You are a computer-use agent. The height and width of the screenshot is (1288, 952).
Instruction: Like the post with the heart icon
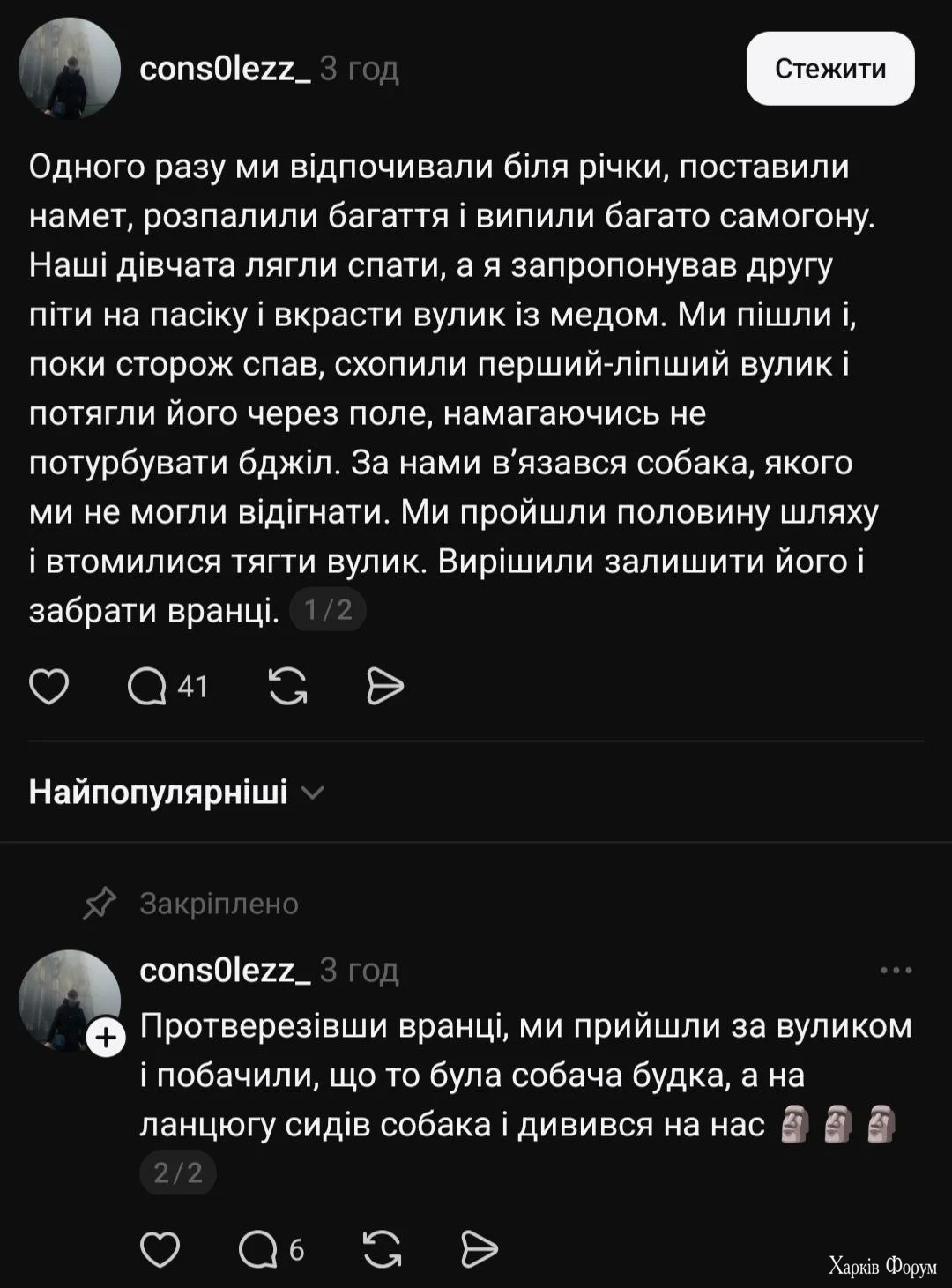(50, 689)
